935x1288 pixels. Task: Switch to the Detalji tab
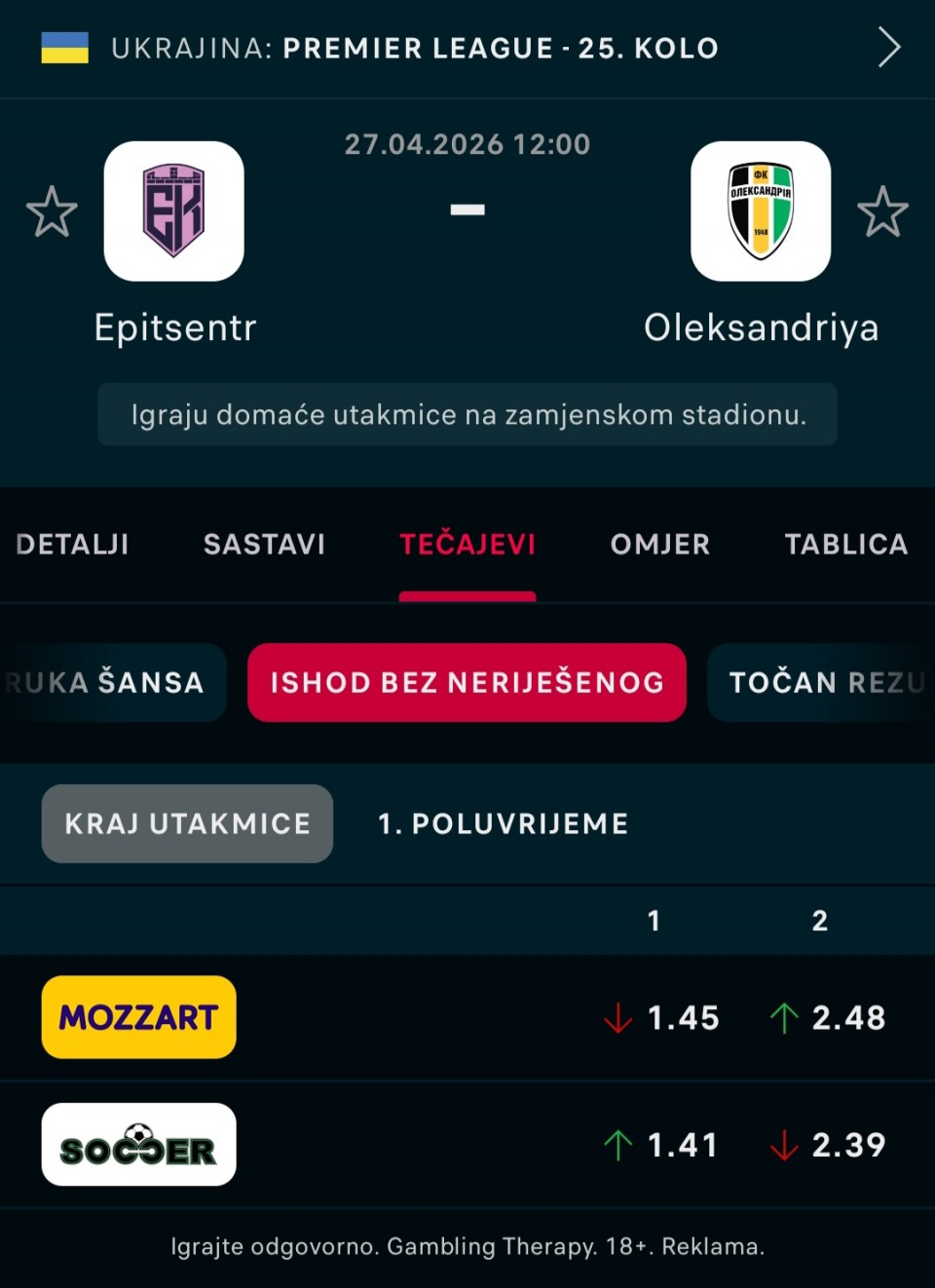pyautogui.click(x=73, y=544)
